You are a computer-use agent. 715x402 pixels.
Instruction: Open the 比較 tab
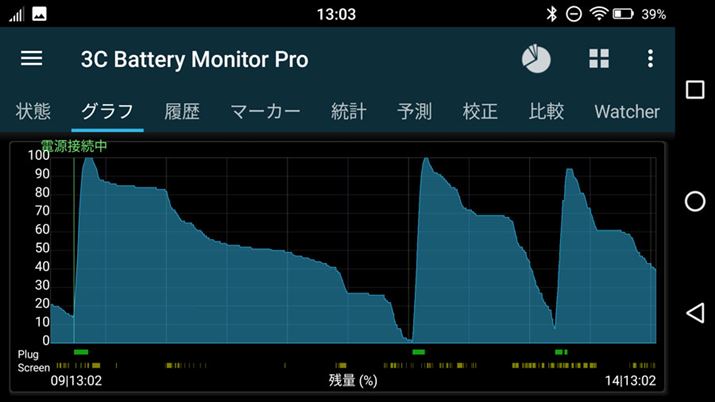click(x=546, y=111)
